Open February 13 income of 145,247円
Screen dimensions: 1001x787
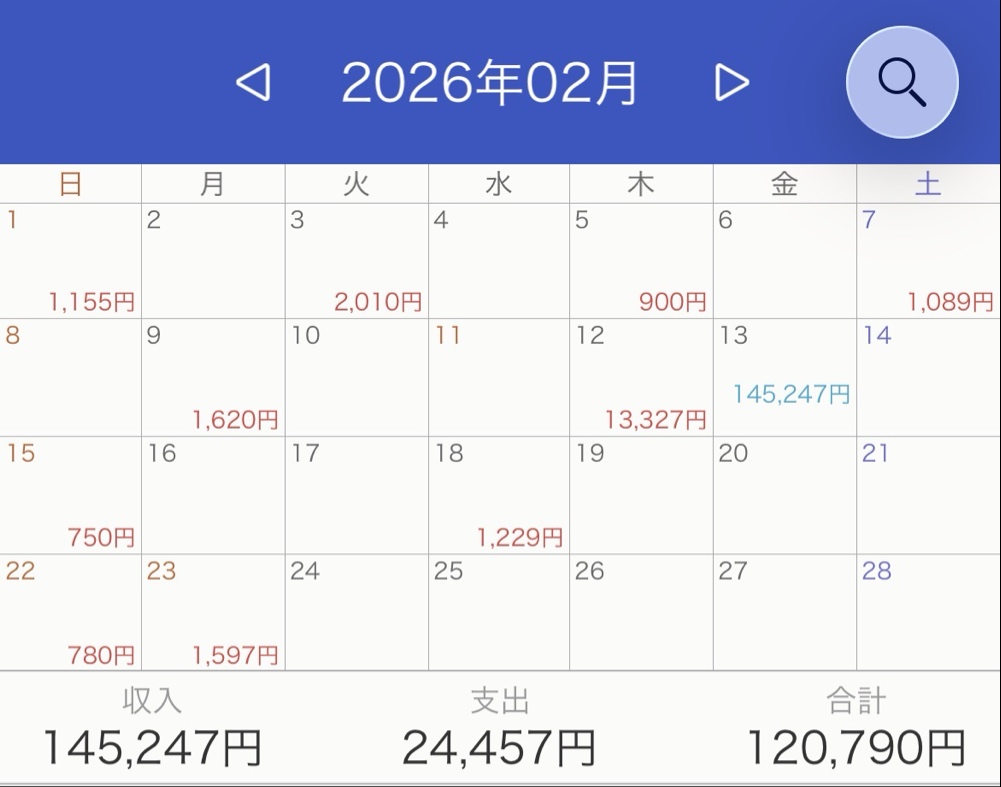(784, 378)
